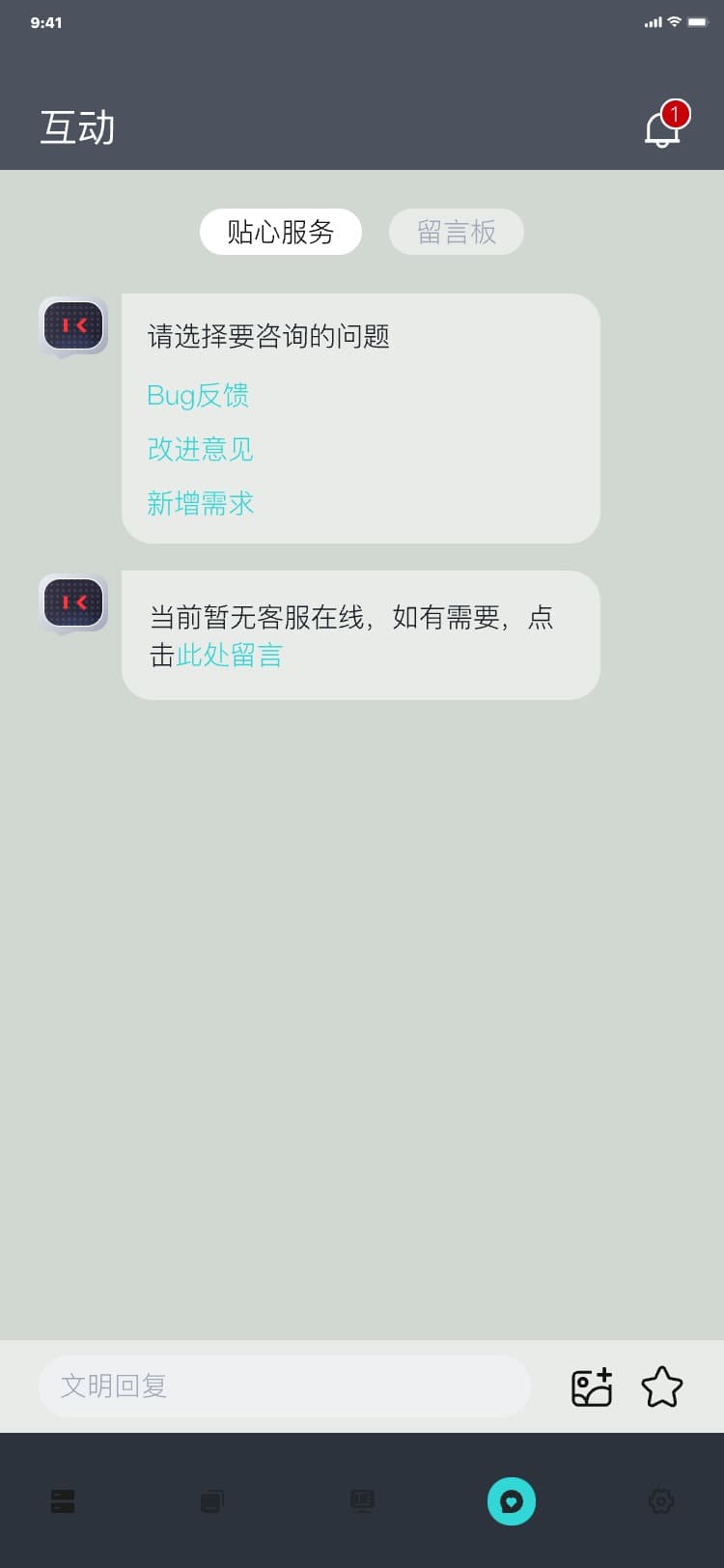724x1568 pixels.
Task: Choose the 改进意见 question
Action: tap(200, 449)
